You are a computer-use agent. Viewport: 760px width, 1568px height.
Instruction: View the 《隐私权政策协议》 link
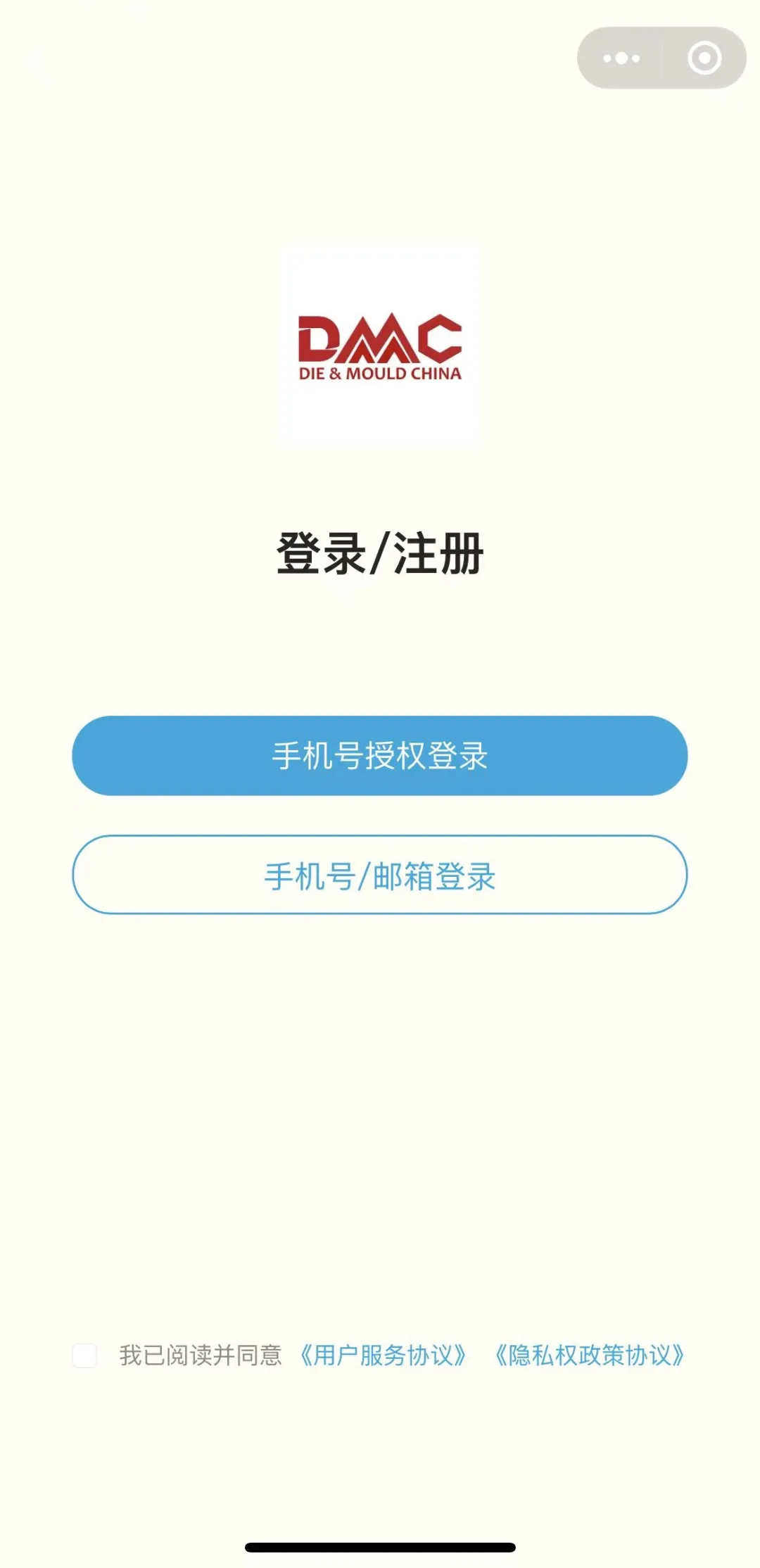(590, 1355)
